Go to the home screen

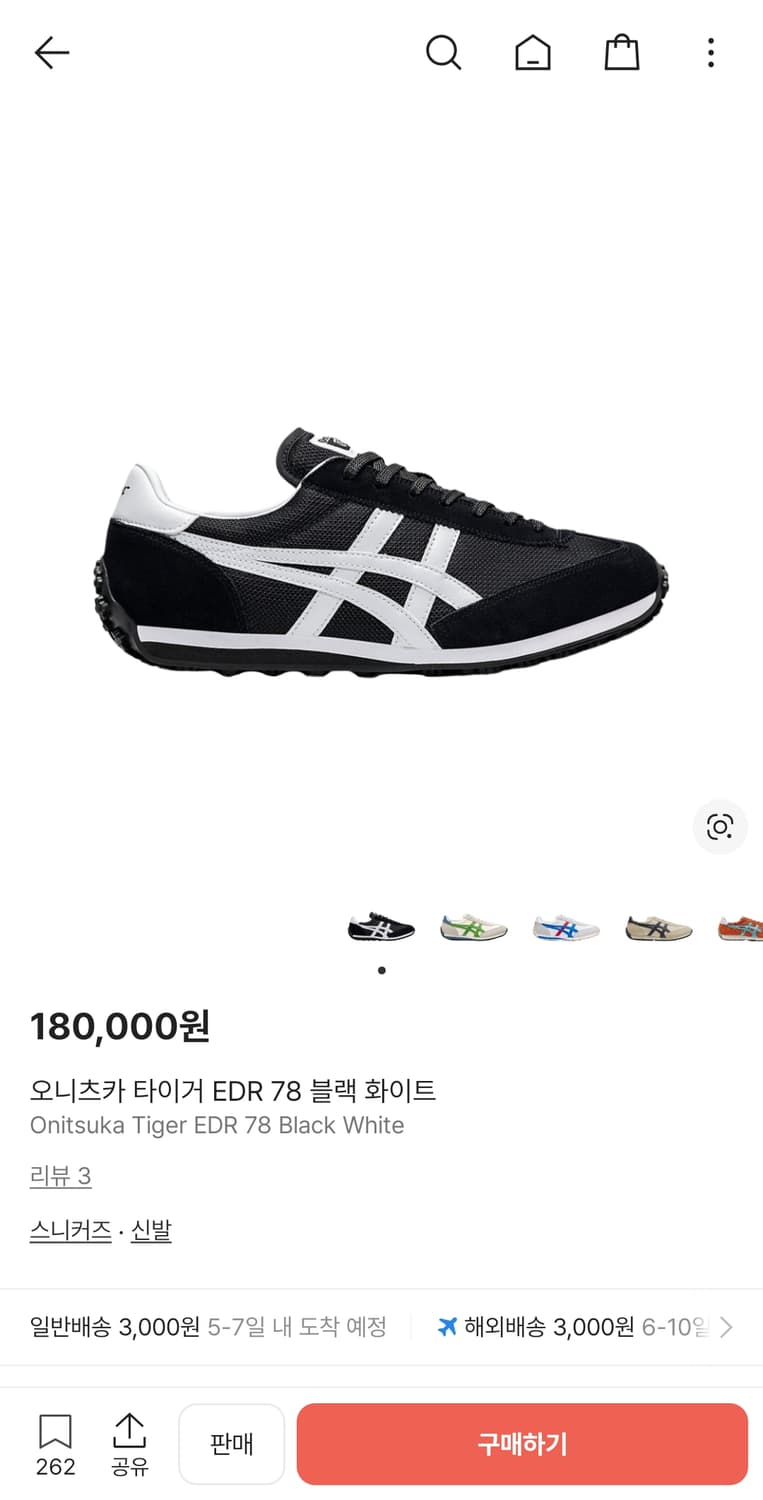pos(533,53)
